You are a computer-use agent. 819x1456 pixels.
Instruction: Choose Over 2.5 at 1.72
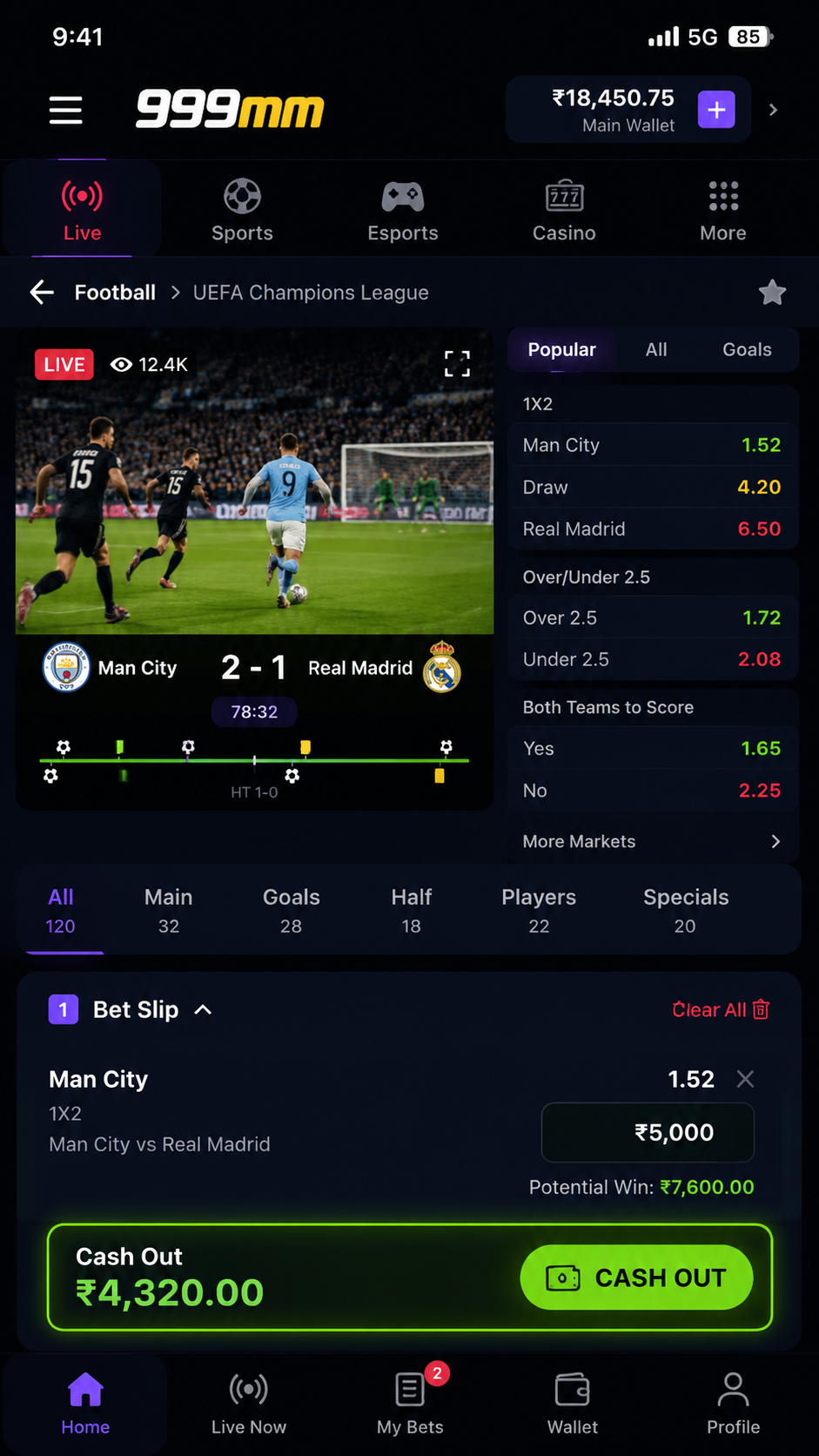652,617
